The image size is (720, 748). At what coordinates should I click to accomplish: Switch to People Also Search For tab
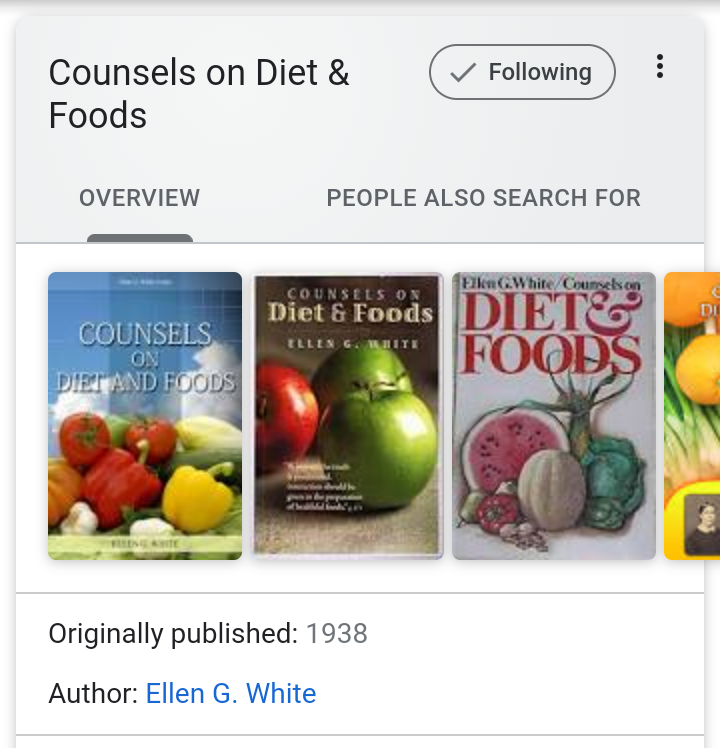click(483, 198)
